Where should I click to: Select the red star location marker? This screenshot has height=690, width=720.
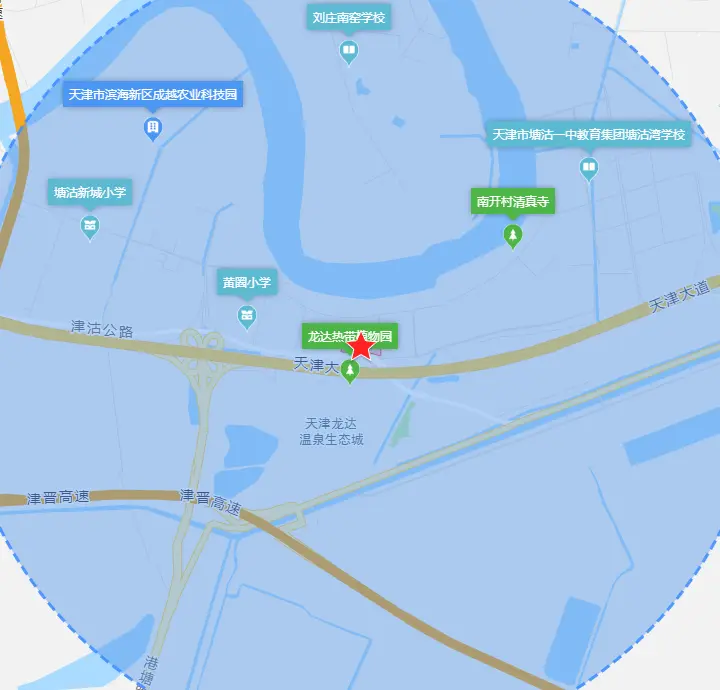pos(361,346)
